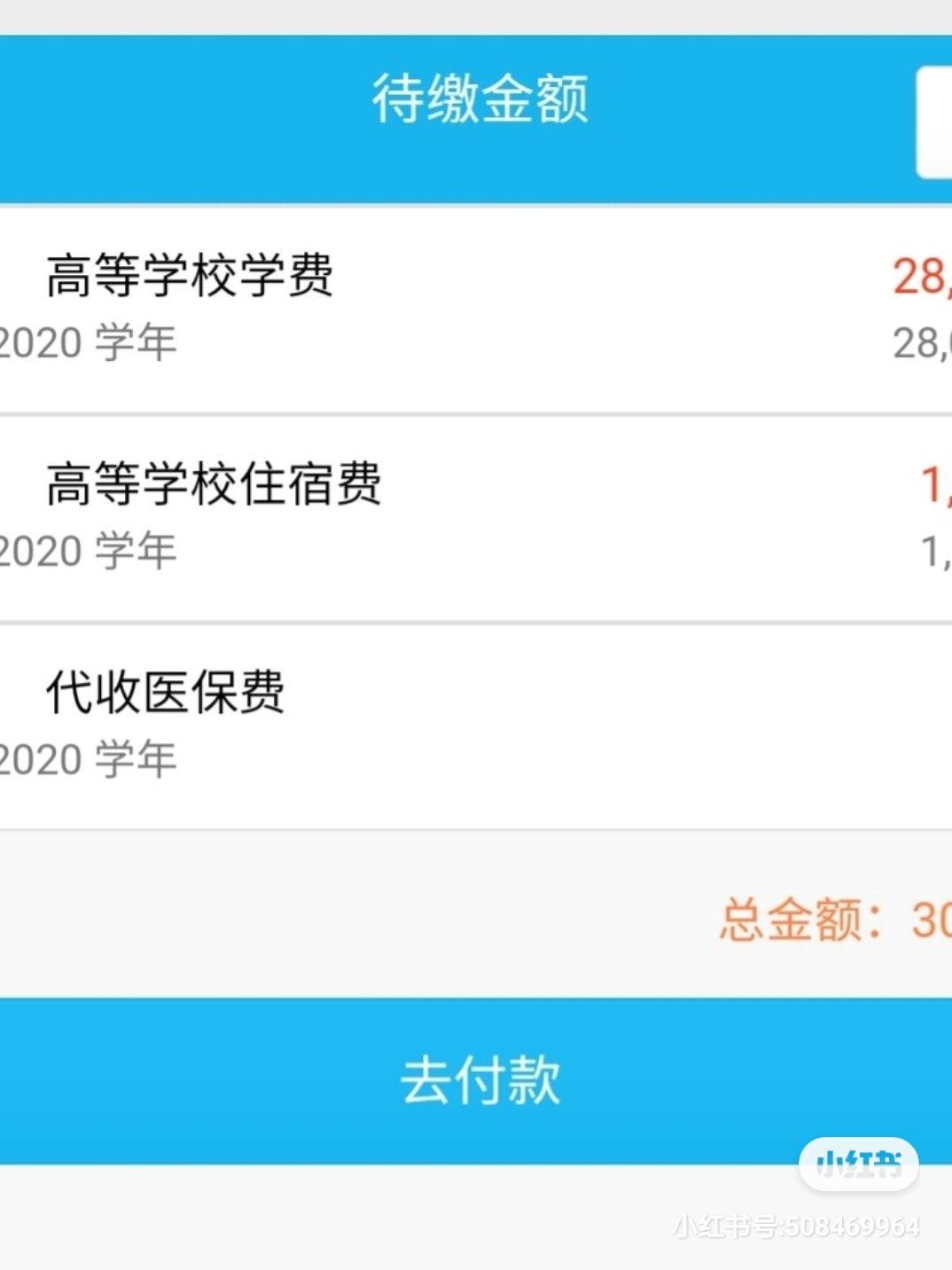Click the orange 总金额 total amount label
Image resolution: width=952 pixels, height=1270 pixels.
click(793, 924)
